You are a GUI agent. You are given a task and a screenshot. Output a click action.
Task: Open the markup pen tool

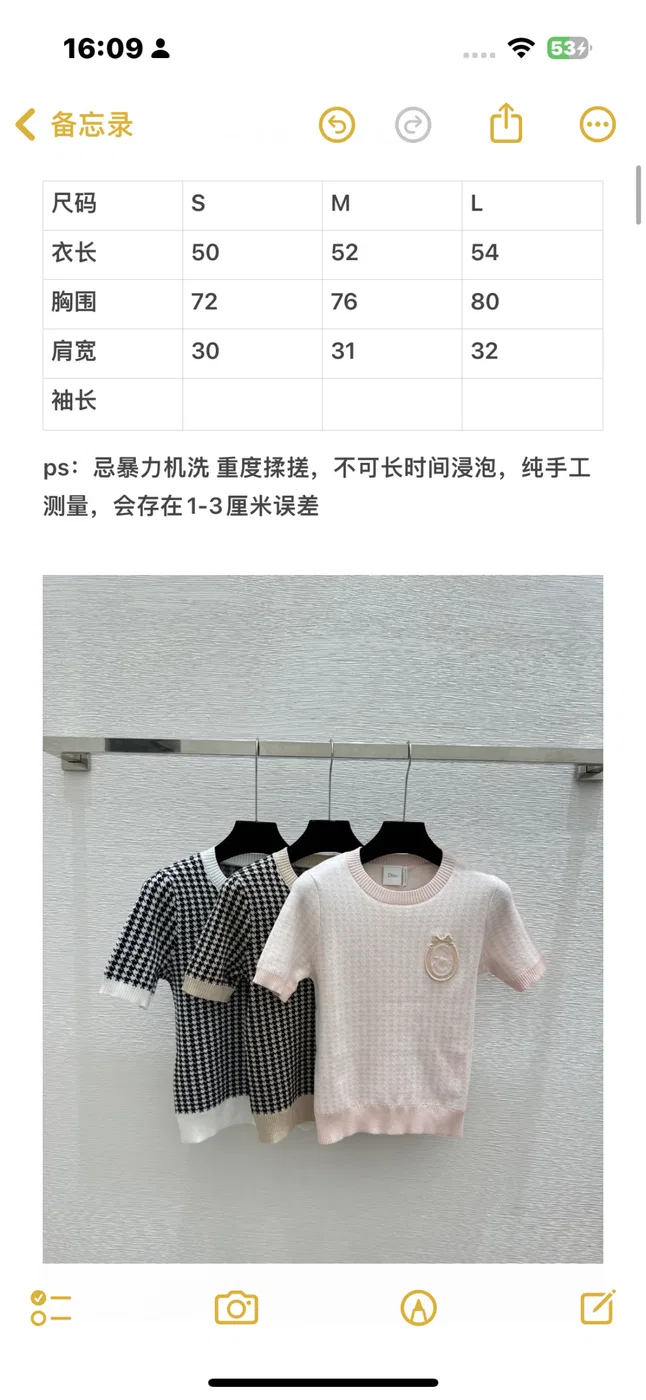tap(418, 1308)
